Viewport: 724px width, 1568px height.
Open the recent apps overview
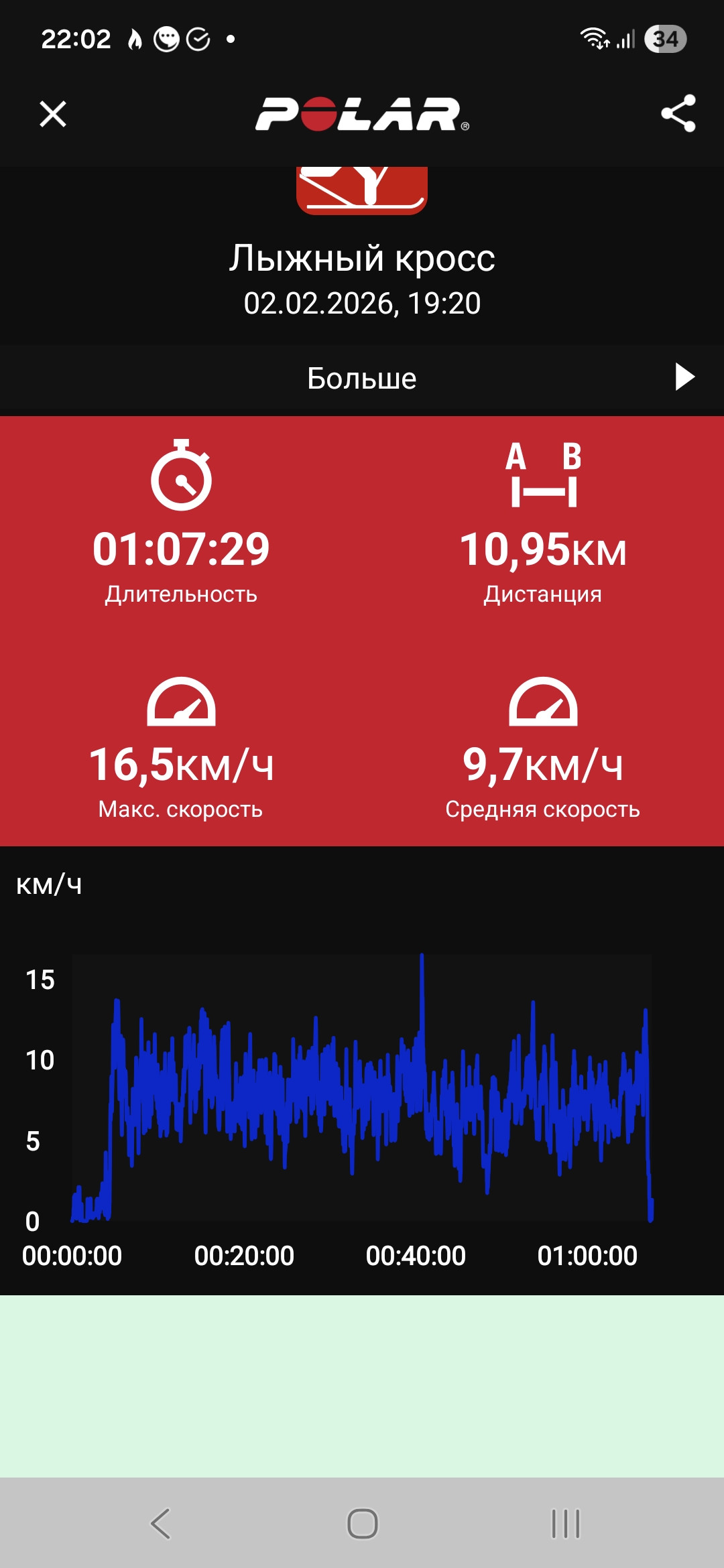(x=565, y=1524)
